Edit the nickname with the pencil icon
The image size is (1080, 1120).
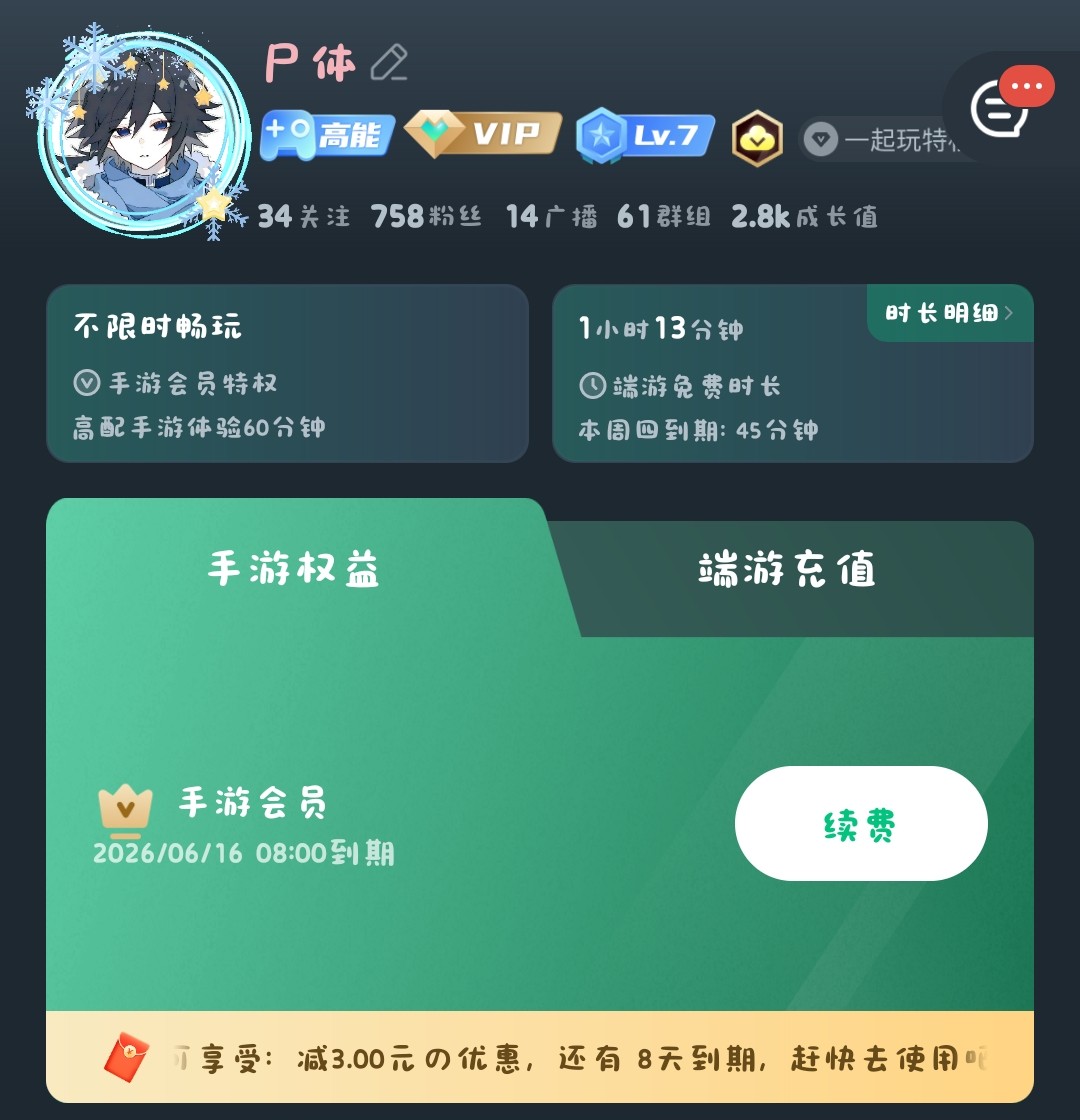(x=389, y=63)
